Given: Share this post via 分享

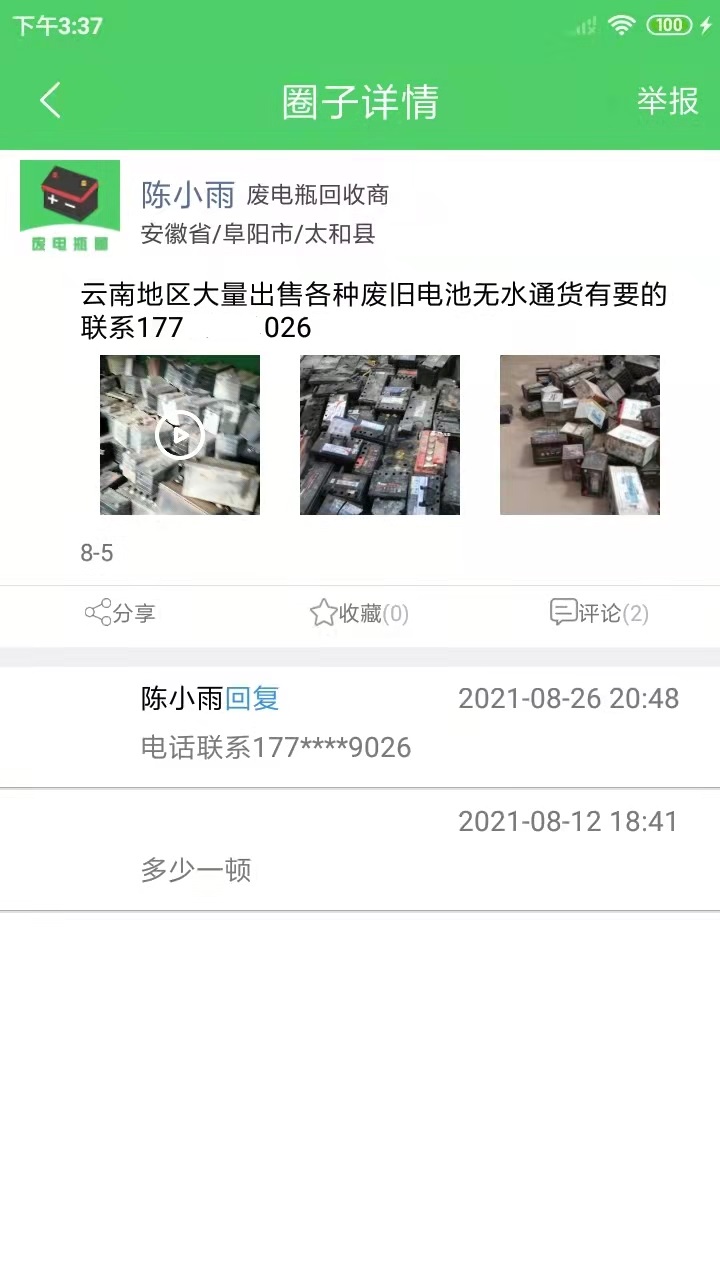Looking at the screenshot, I should pos(120,613).
